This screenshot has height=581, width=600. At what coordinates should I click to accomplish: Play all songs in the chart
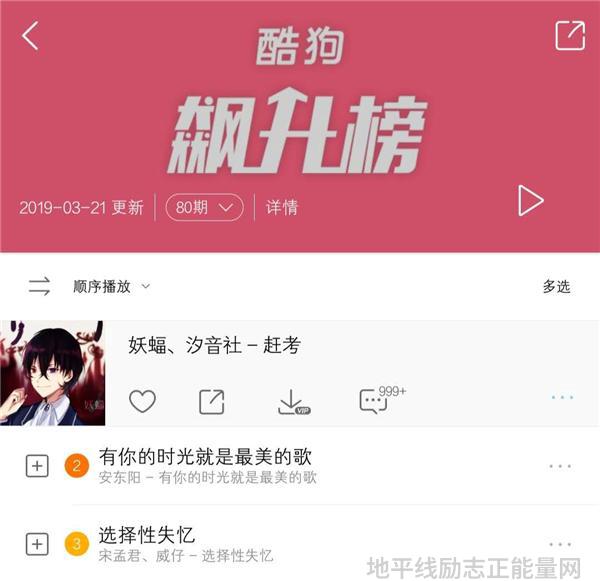coord(529,201)
